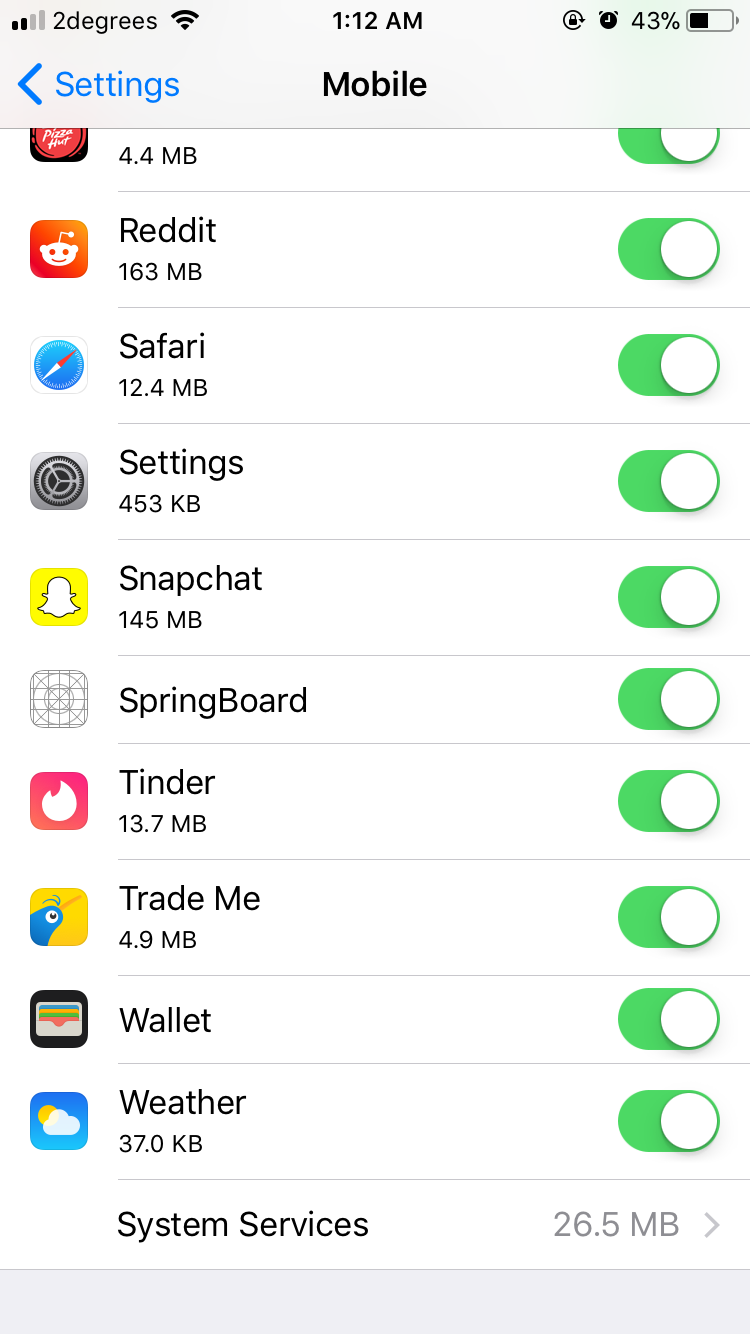750x1334 pixels.
Task: Toggle mobile data for Settings app
Action: point(669,481)
